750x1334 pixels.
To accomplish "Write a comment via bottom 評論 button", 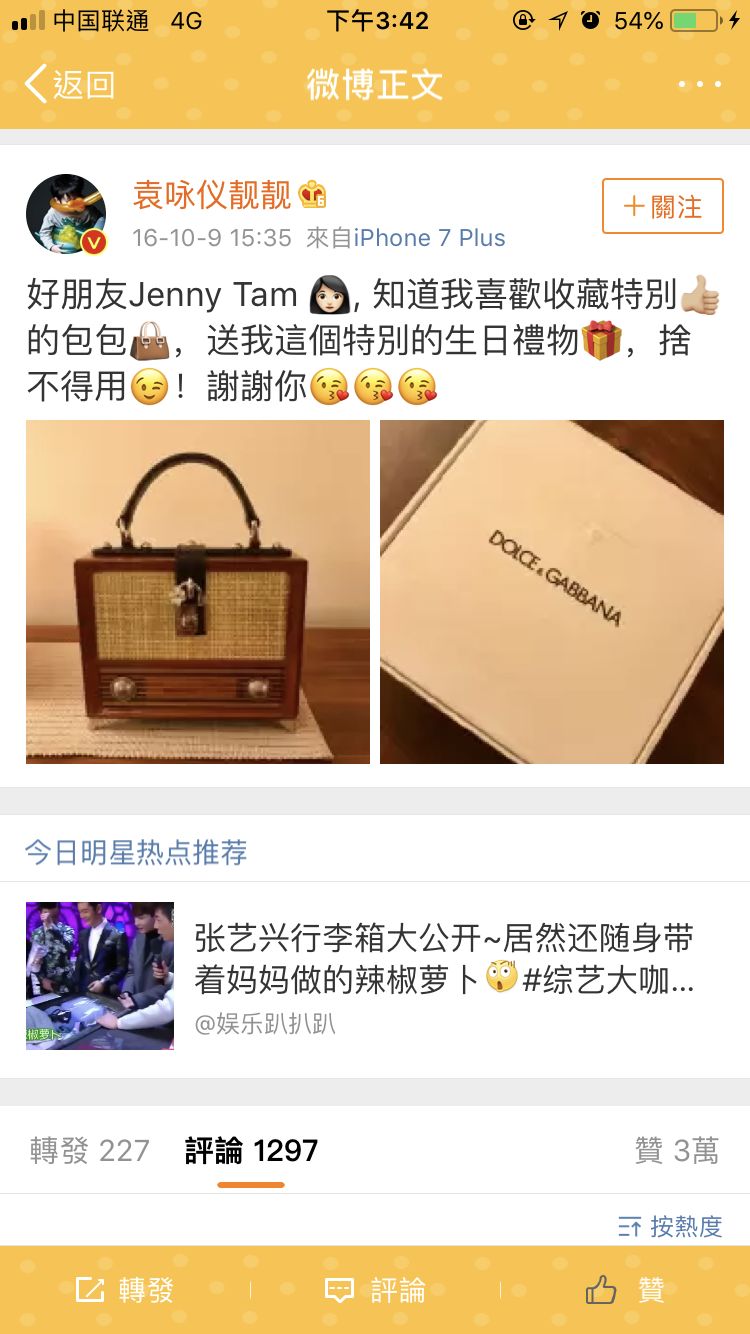I will pos(375,1290).
